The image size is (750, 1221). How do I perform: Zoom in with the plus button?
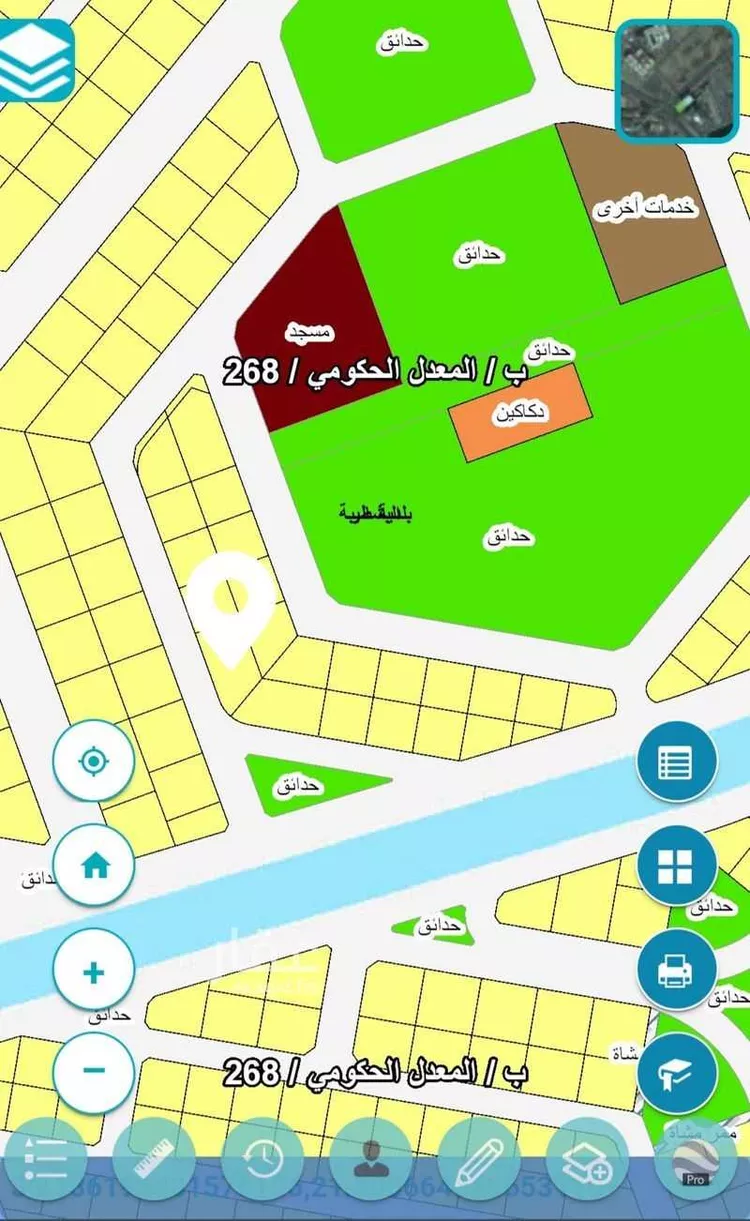93,970
